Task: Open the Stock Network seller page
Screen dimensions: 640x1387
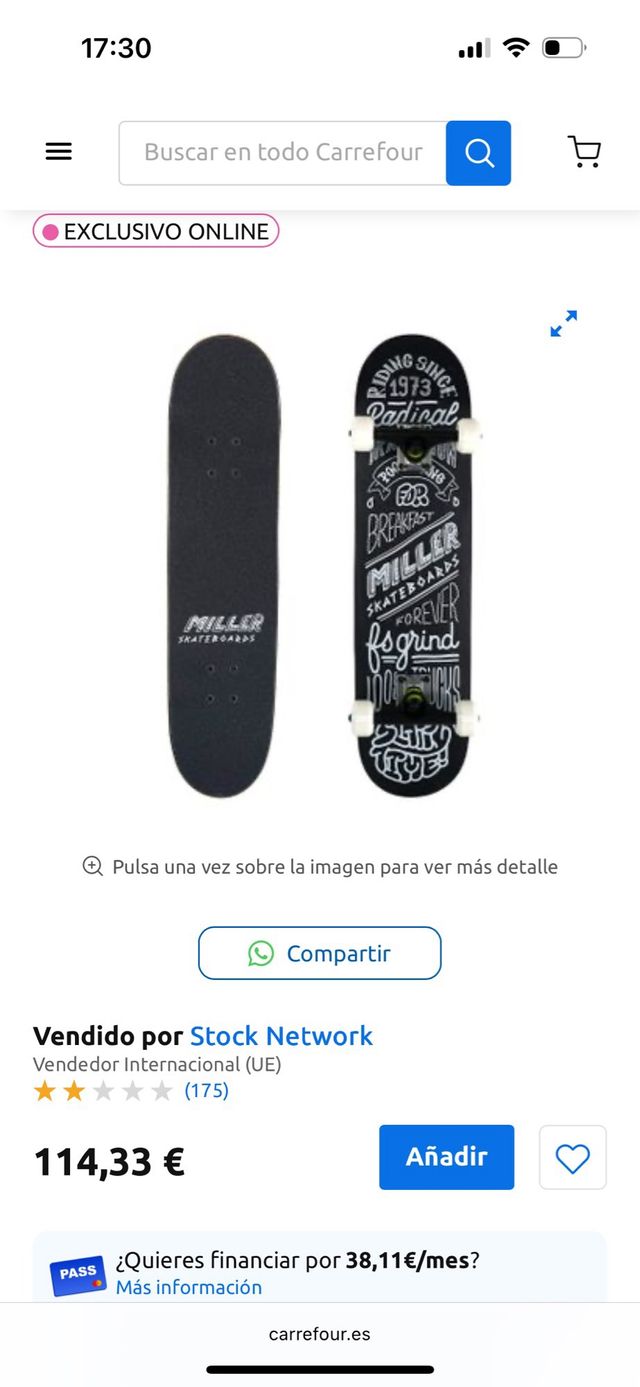Action: [x=281, y=1036]
